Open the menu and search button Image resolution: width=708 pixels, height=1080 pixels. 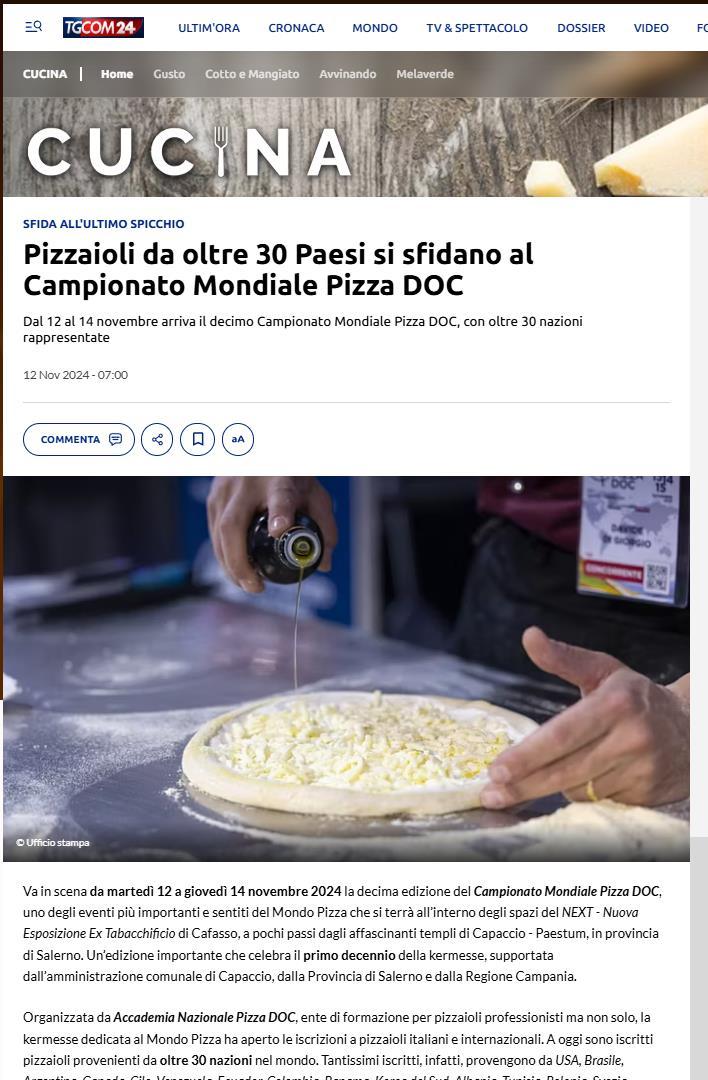coord(33,27)
